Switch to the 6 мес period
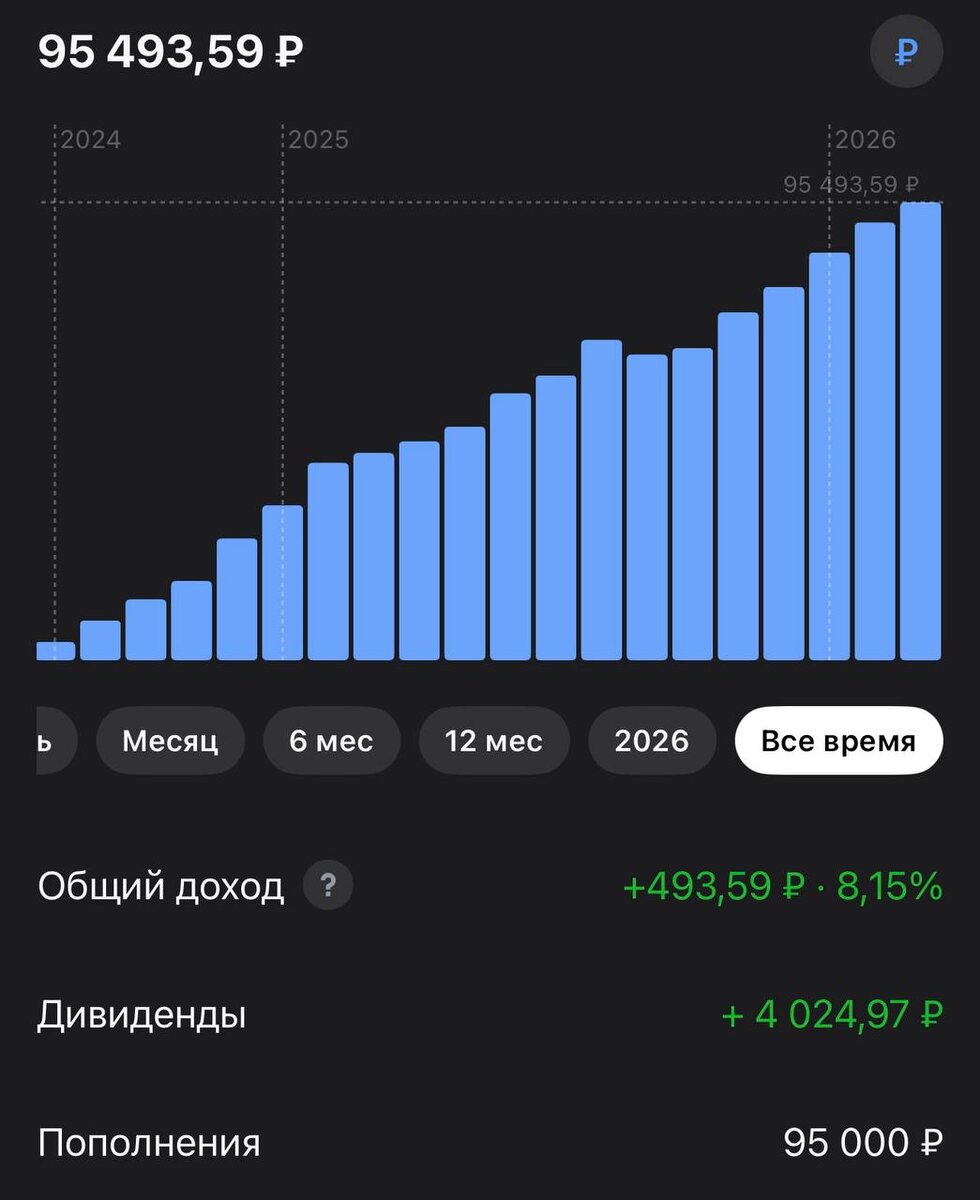 (x=331, y=740)
